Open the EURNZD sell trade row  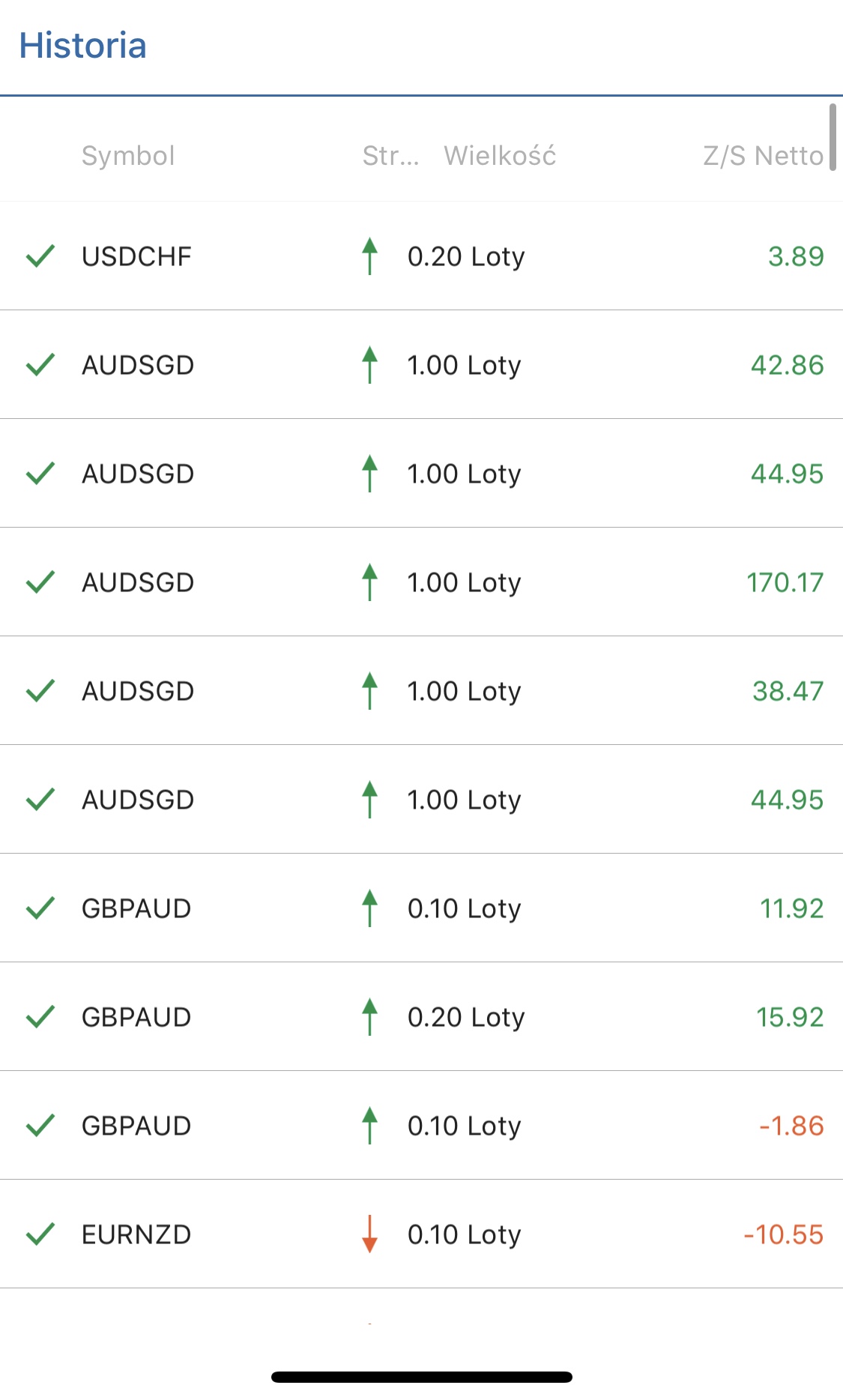(x=421, y=1234)
